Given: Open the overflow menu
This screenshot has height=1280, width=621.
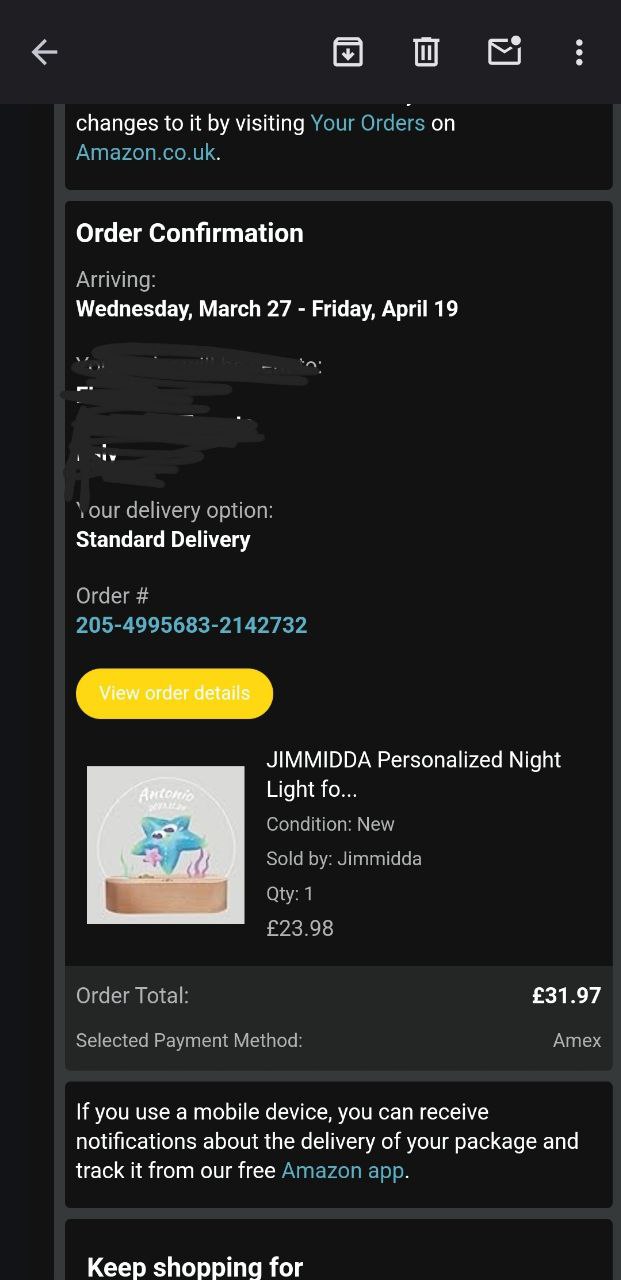Looking at the screenshot, I should 579,52.
